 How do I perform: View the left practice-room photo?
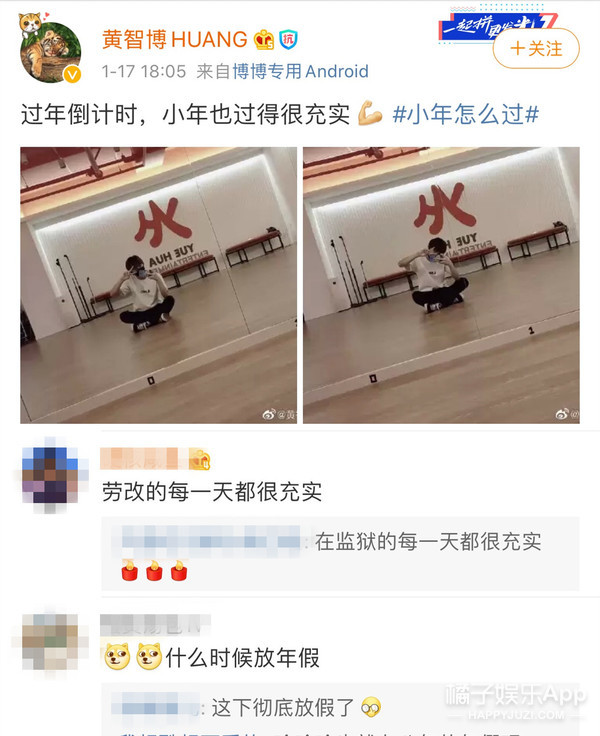point(158,285)
